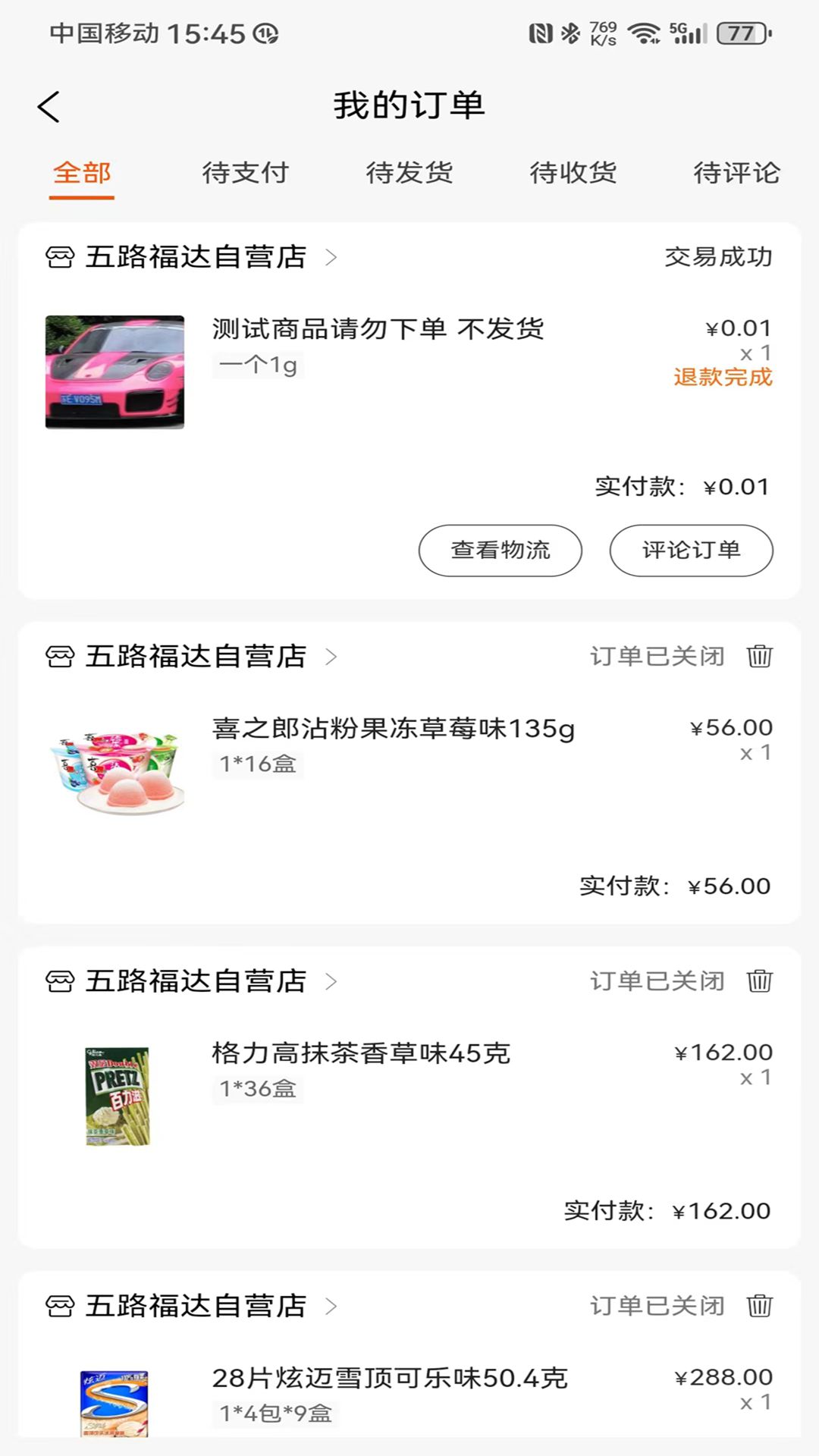The height and width of the screenshot is (1456, 819).
Task: Switch to the 待支付 tab
Action: tap(245, 173)
